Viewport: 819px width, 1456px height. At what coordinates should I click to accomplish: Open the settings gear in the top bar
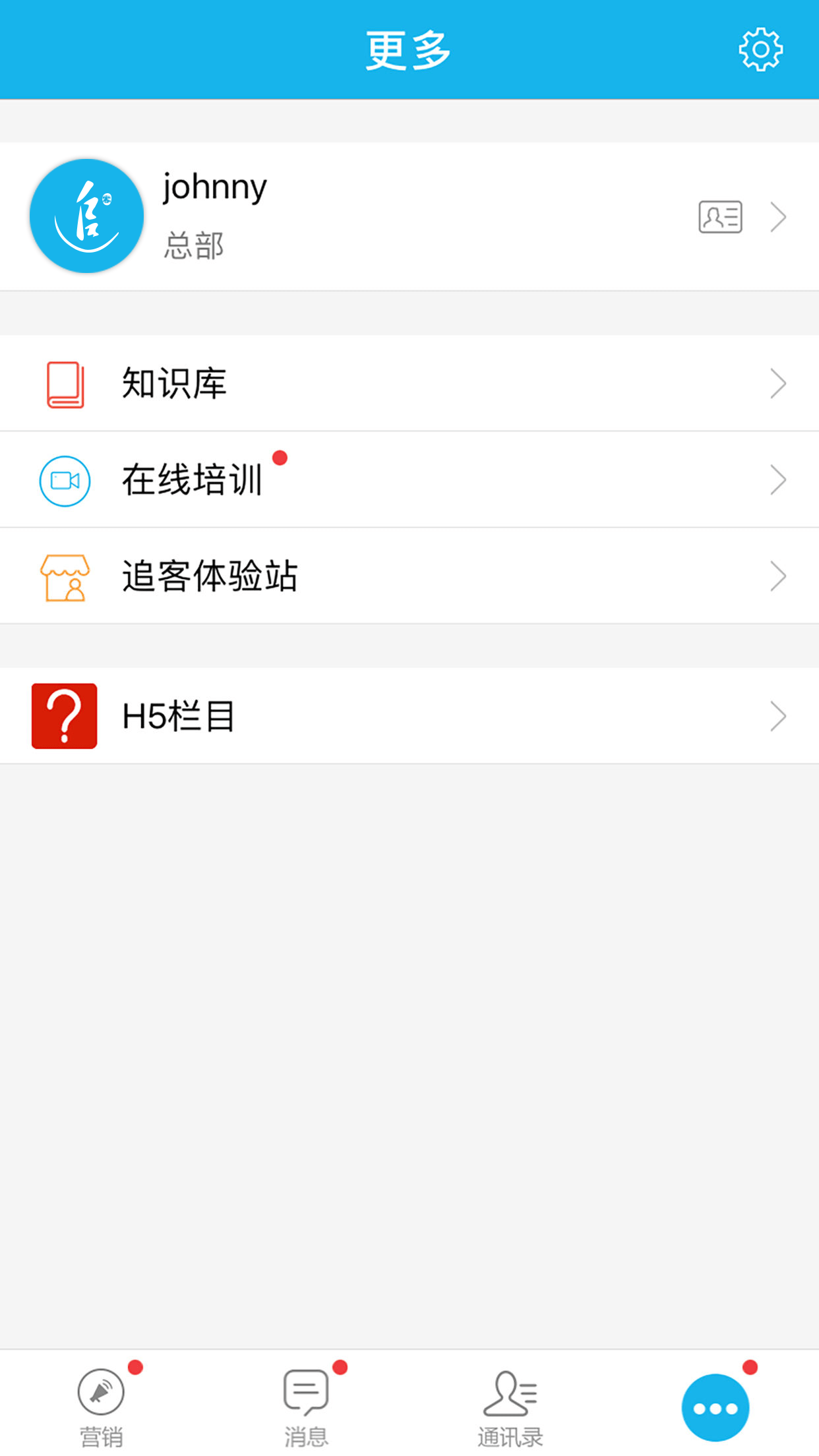point(761,49)
